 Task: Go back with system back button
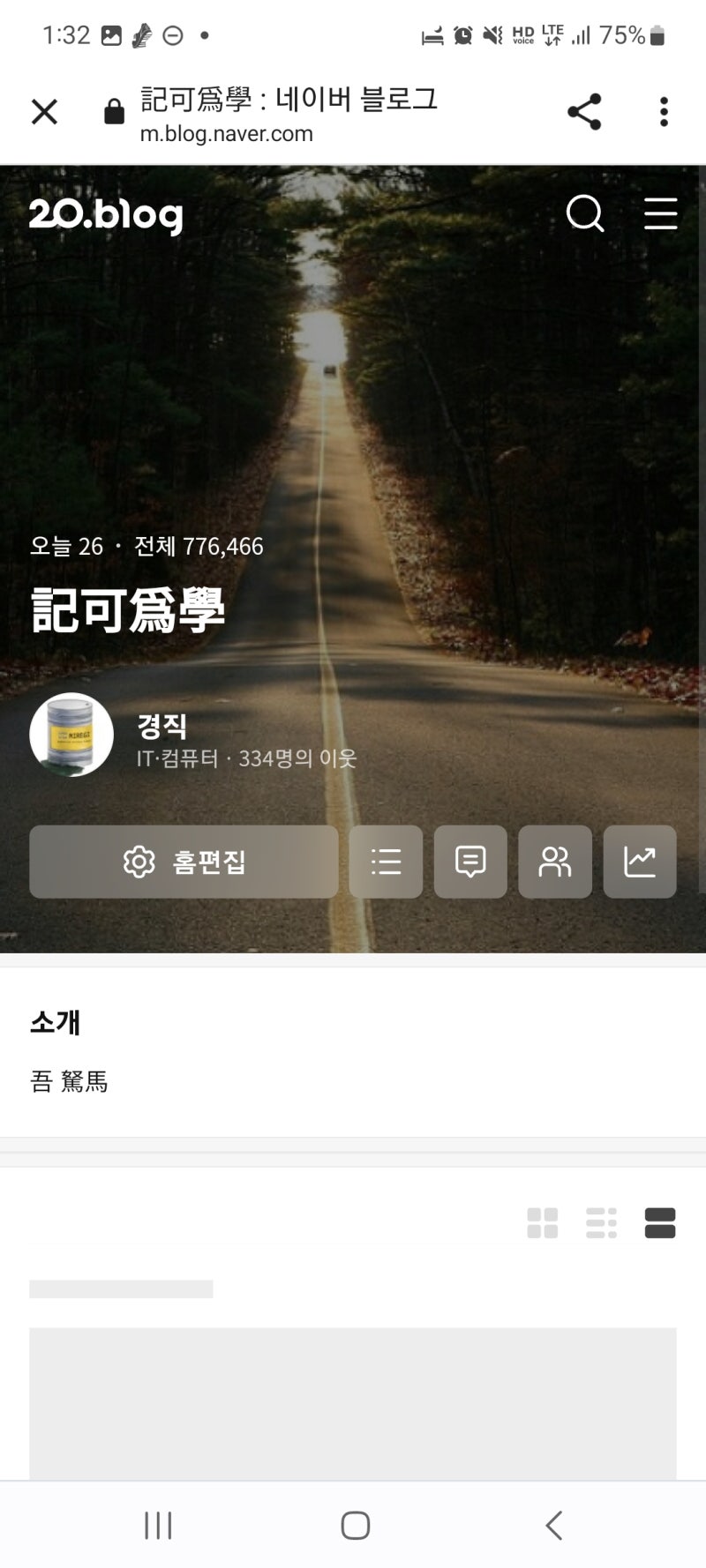point(553,1525)
